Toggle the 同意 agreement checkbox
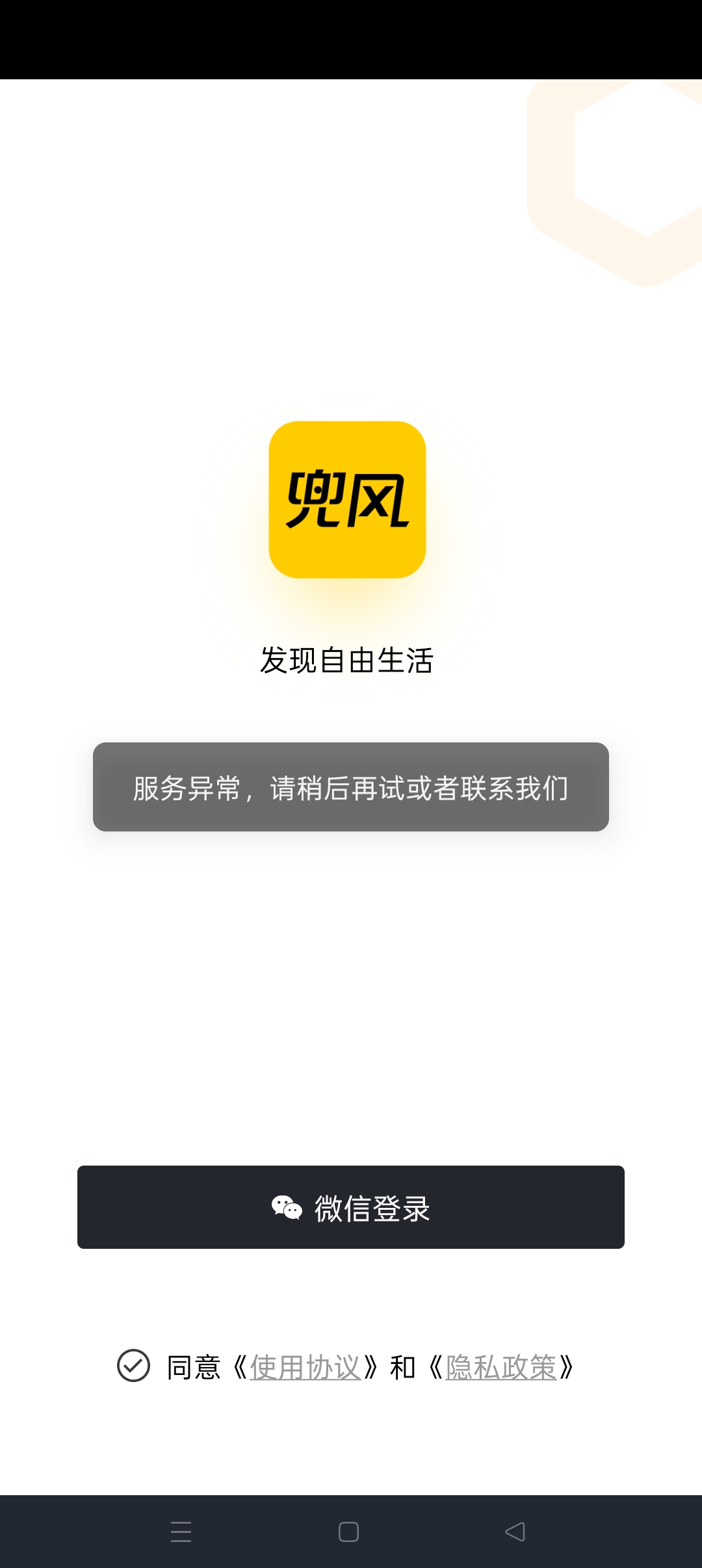The image size is (702, 1568). tap(133, 1366)
